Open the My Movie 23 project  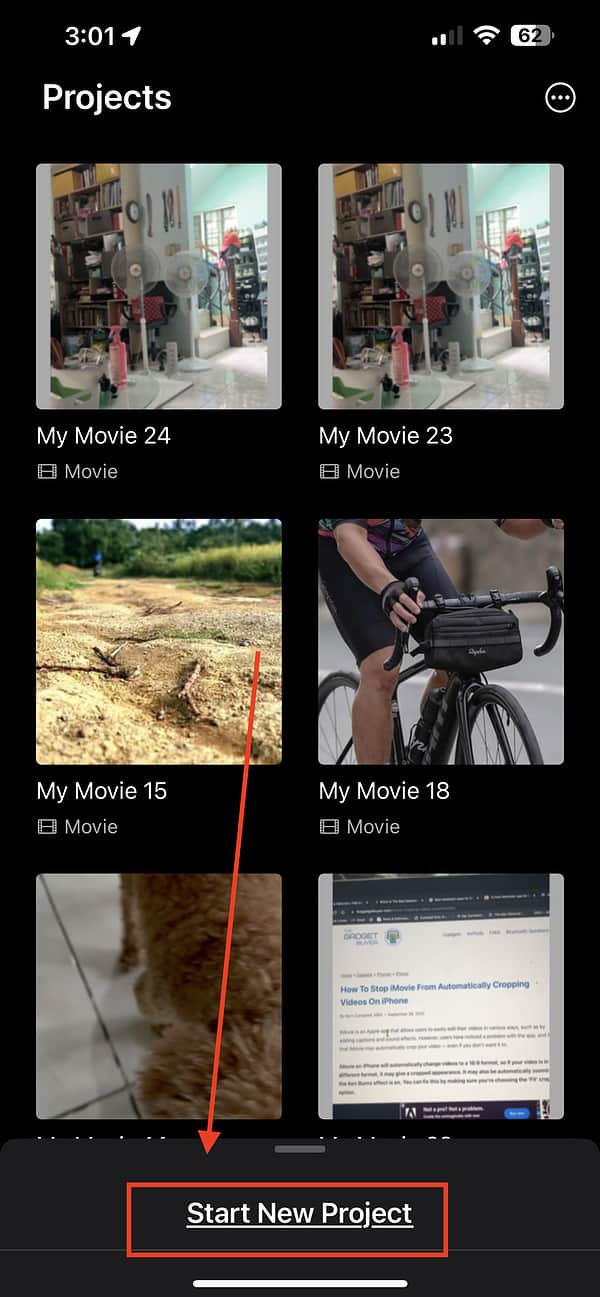point(441,287)
